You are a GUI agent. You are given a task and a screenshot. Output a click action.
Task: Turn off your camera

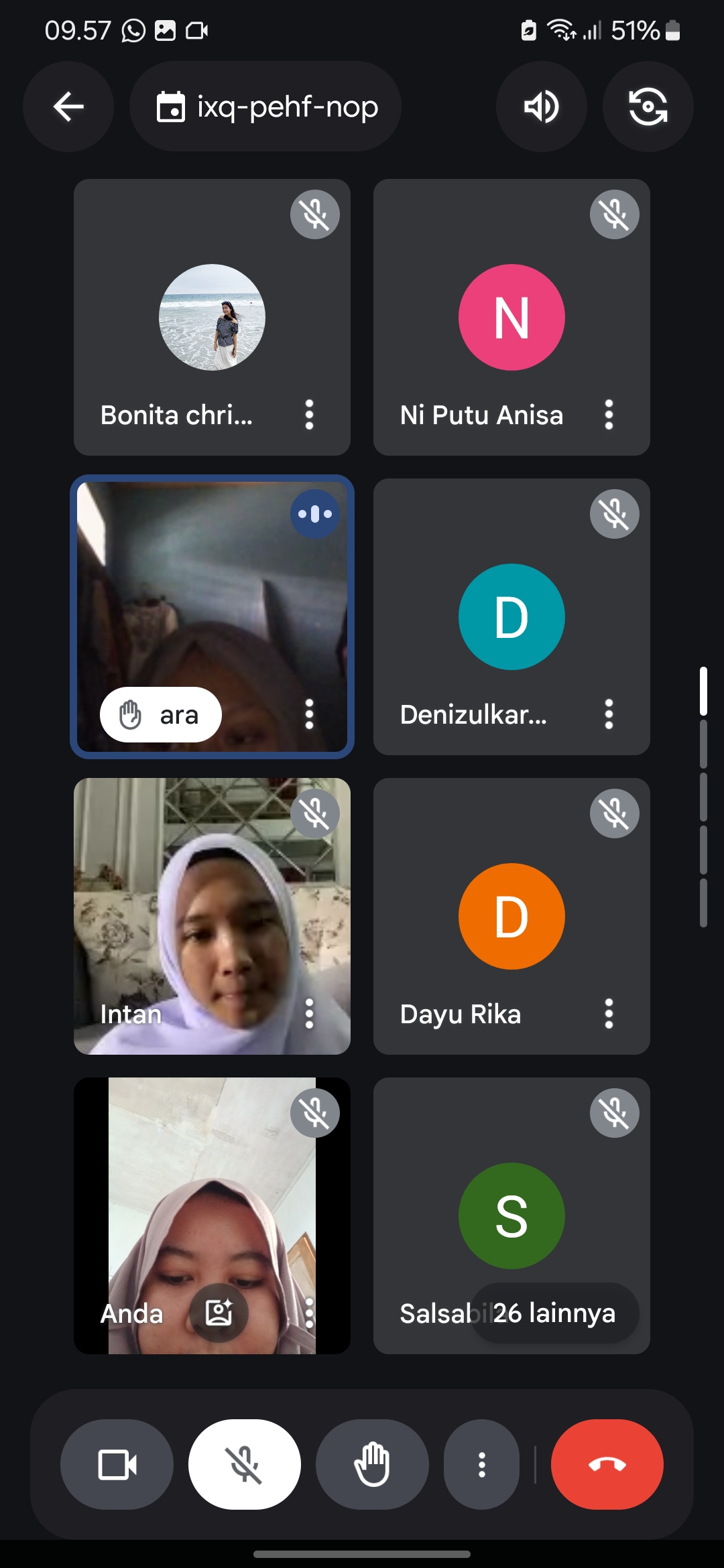(x=117, y=1464)
